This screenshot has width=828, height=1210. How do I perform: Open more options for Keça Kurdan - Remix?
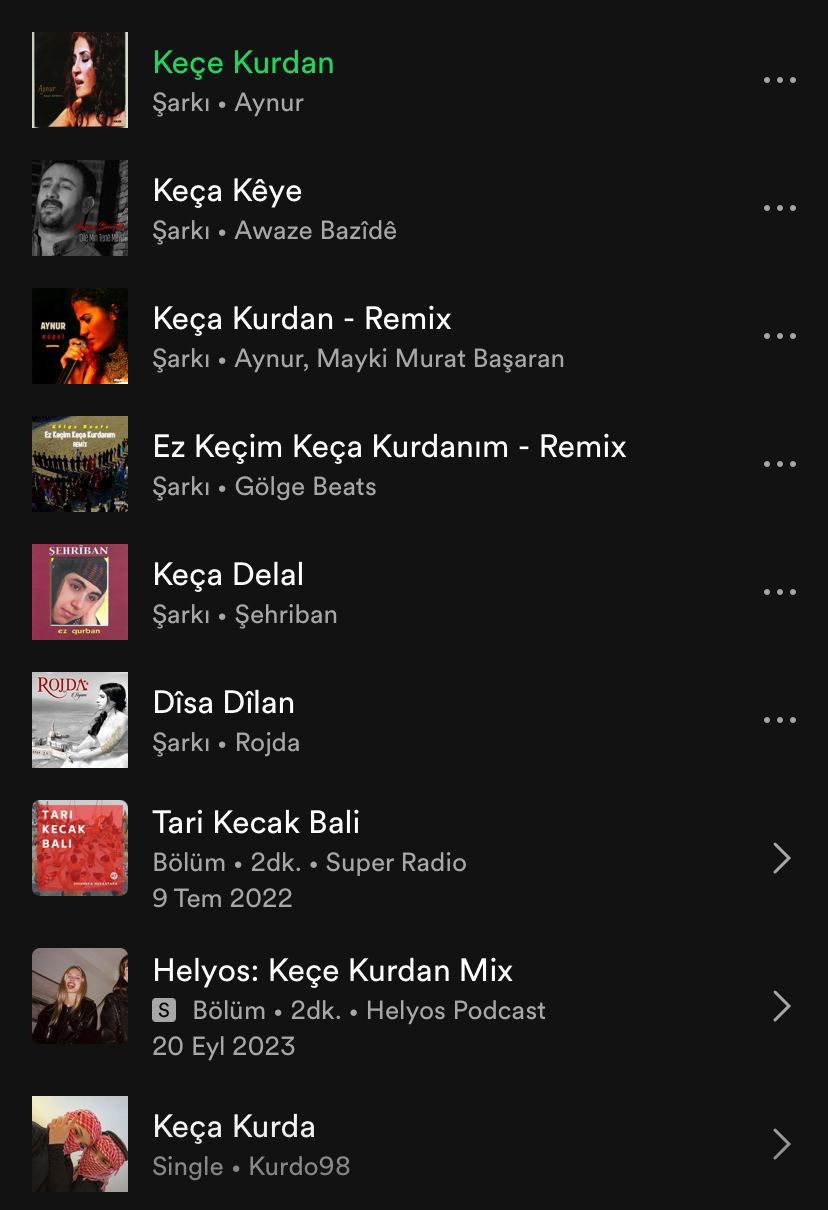click(x=780, y=336)
